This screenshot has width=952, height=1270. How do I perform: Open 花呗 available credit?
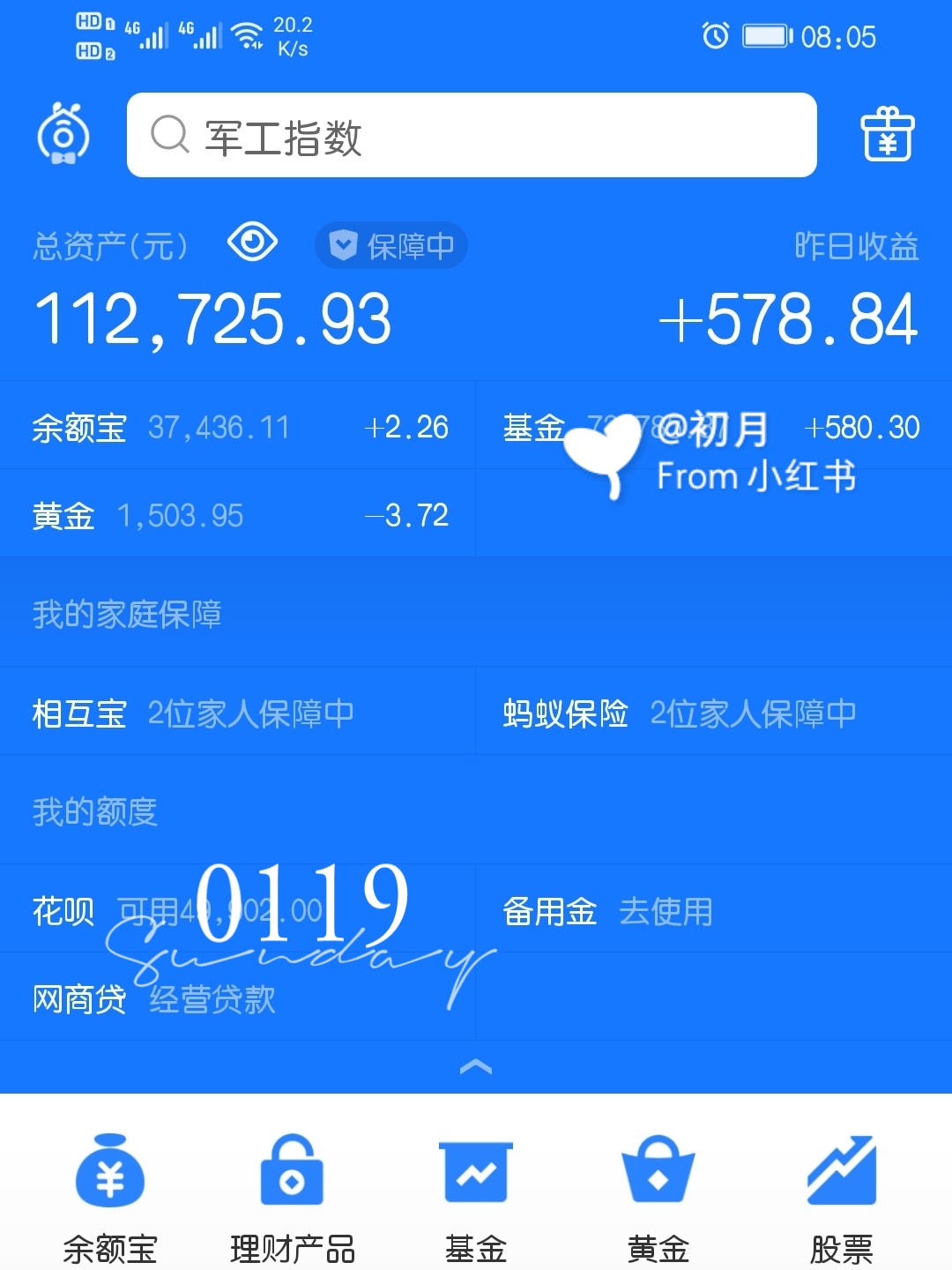(x=238, y=910)
